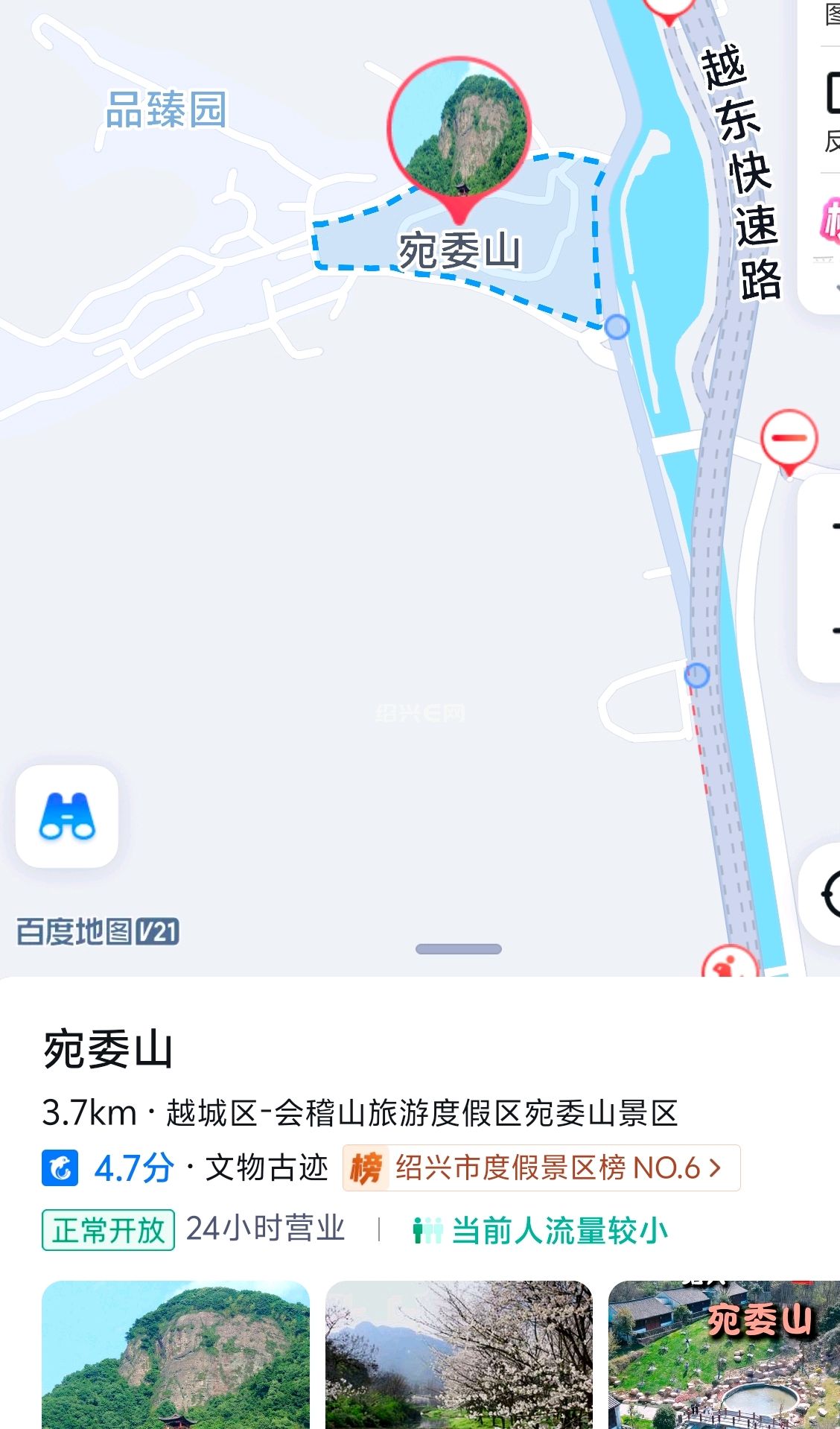Expand the 宛委山 details panel handle
Screen dimensions: 840x1429
pyautogui.click(x=459, y=949)
